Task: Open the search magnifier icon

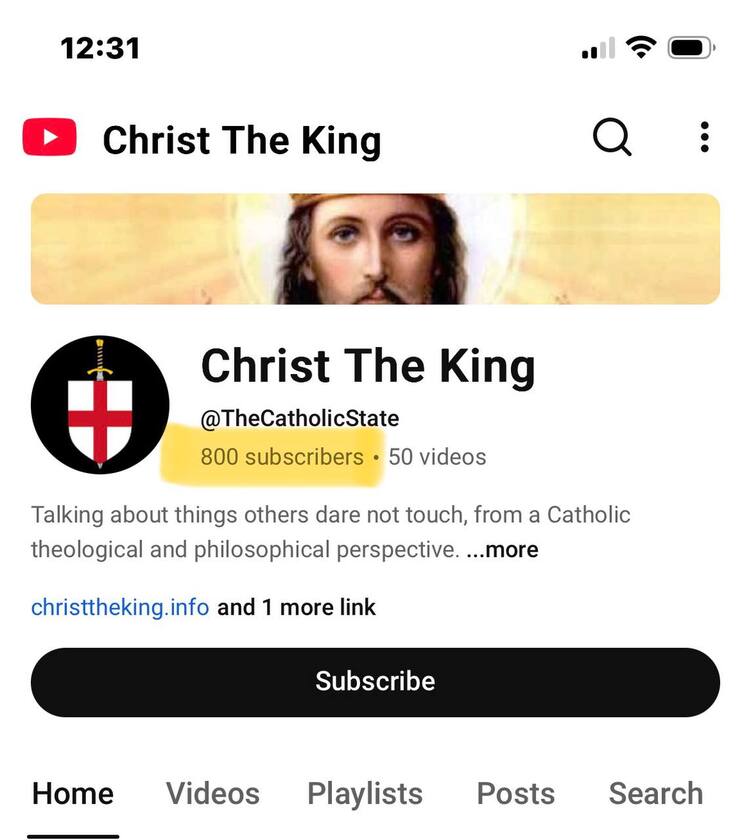Action: coord(612,138)
